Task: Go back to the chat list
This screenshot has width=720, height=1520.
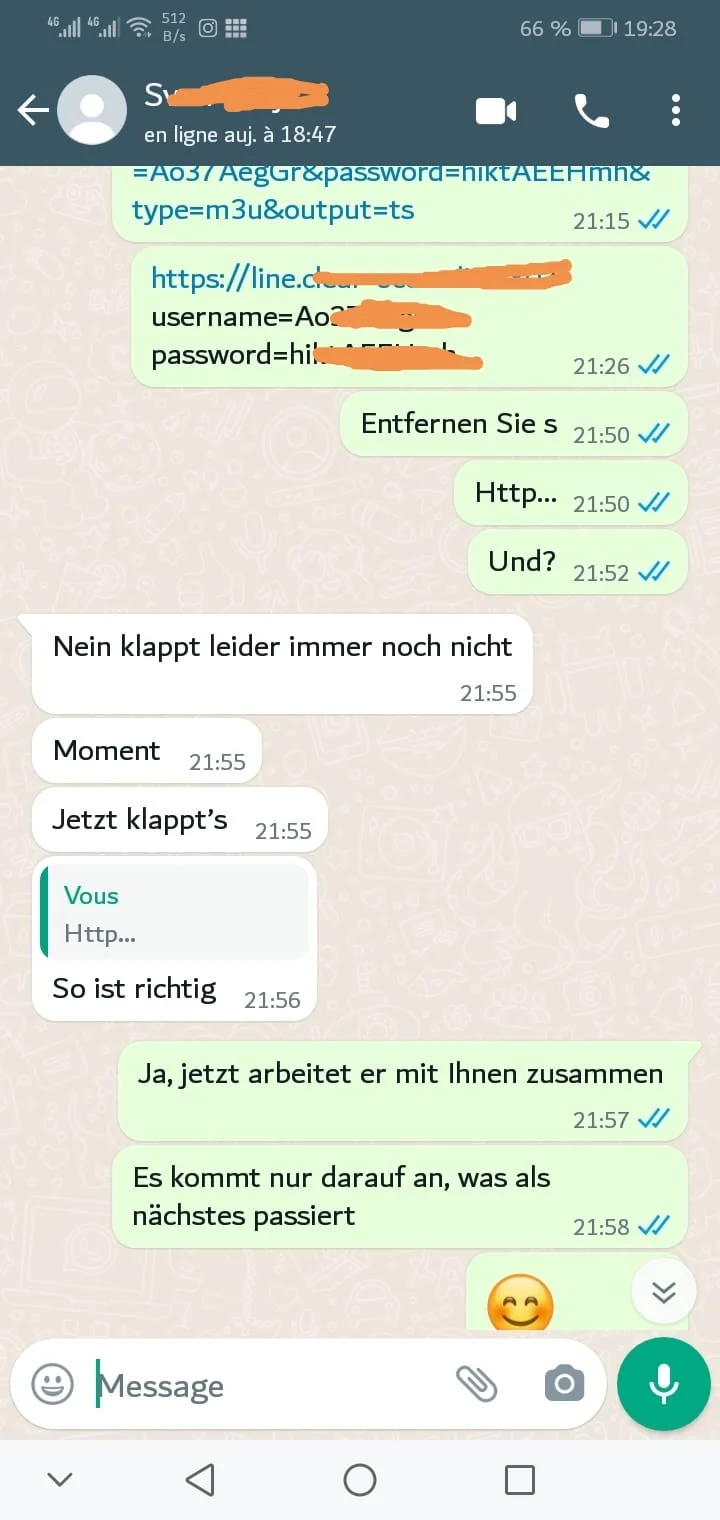Action: pyautogui.click(x=33, y=111)
